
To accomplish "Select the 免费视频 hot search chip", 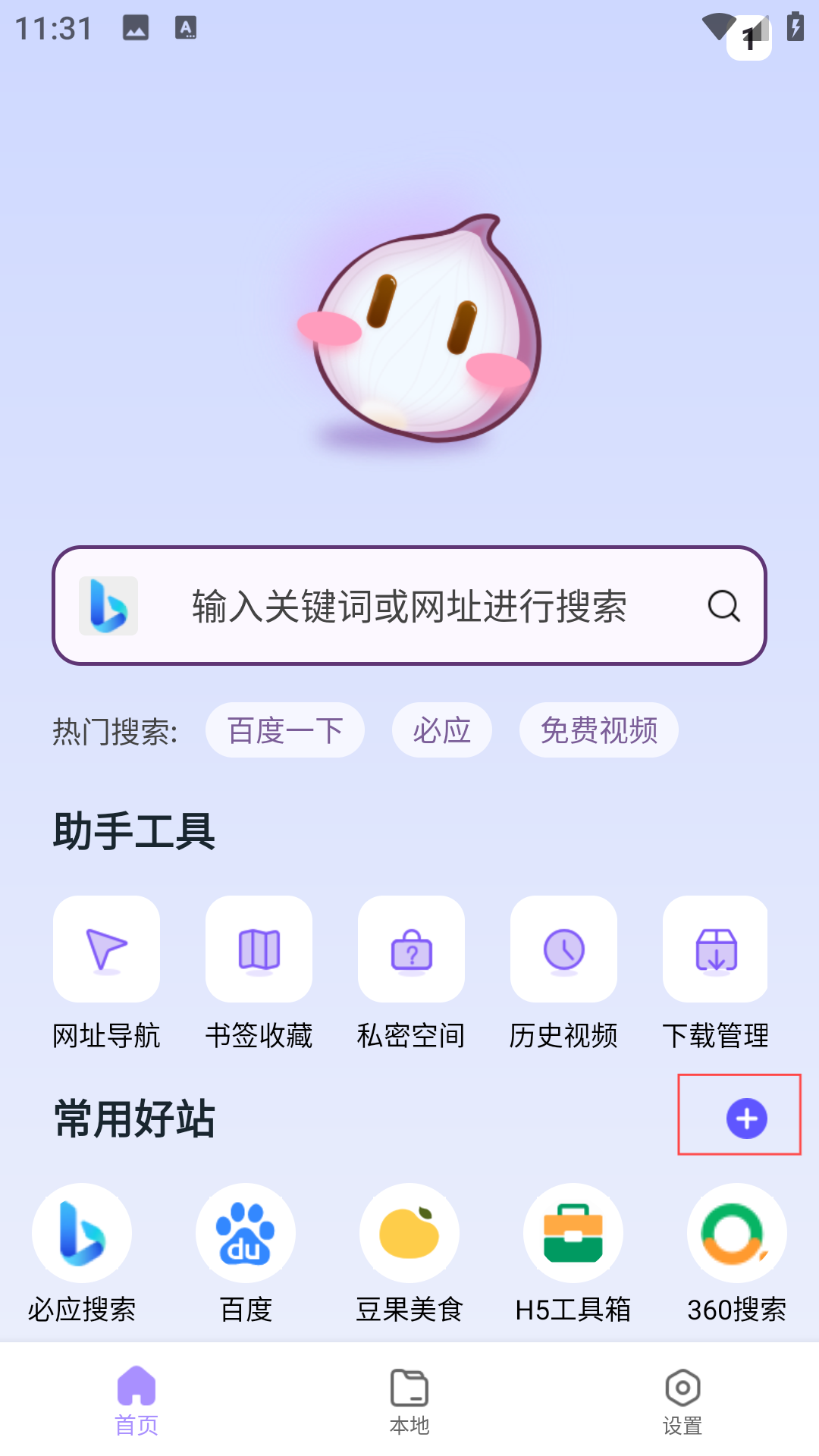I will tap(598, 730).
